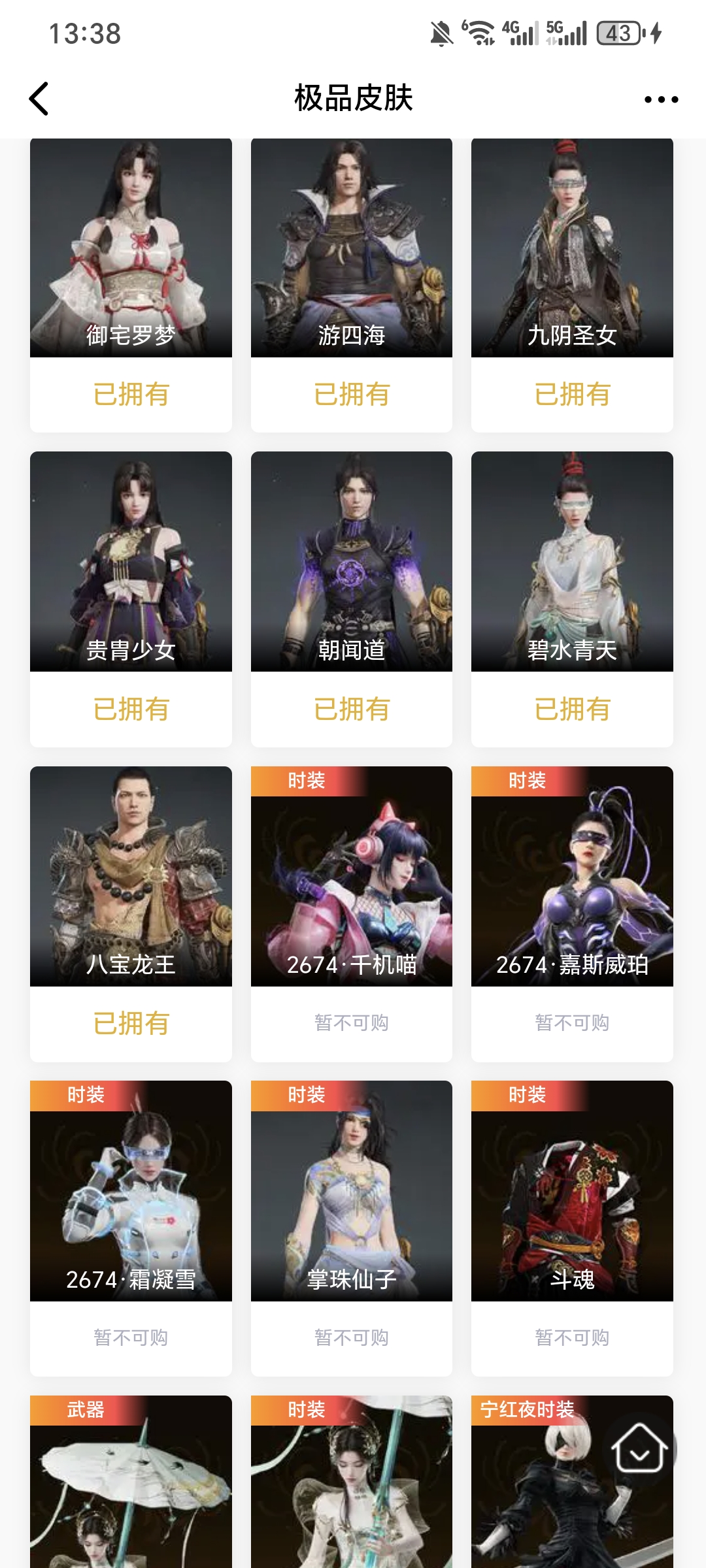
Task: Tap the 碧水青天 skin card
Action: (572, 562)
